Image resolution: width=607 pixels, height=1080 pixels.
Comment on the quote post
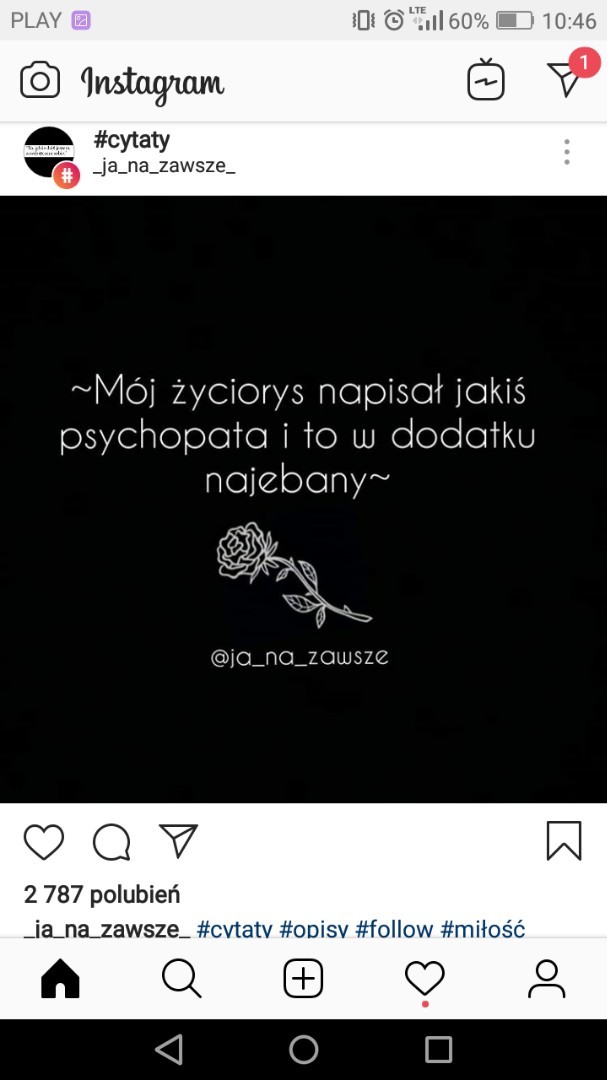click(111, 842)
